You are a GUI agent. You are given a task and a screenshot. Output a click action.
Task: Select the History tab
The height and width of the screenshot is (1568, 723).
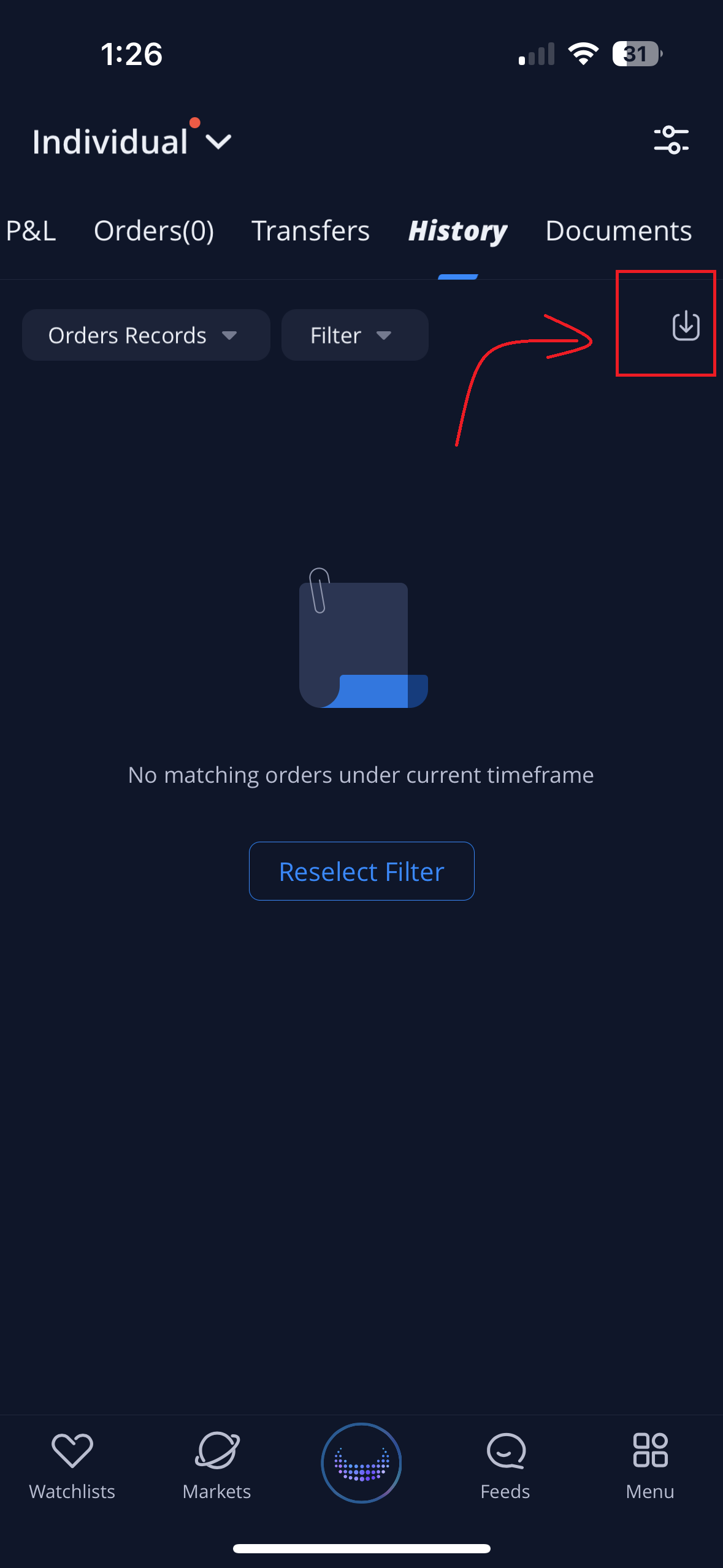click(457, 231)
